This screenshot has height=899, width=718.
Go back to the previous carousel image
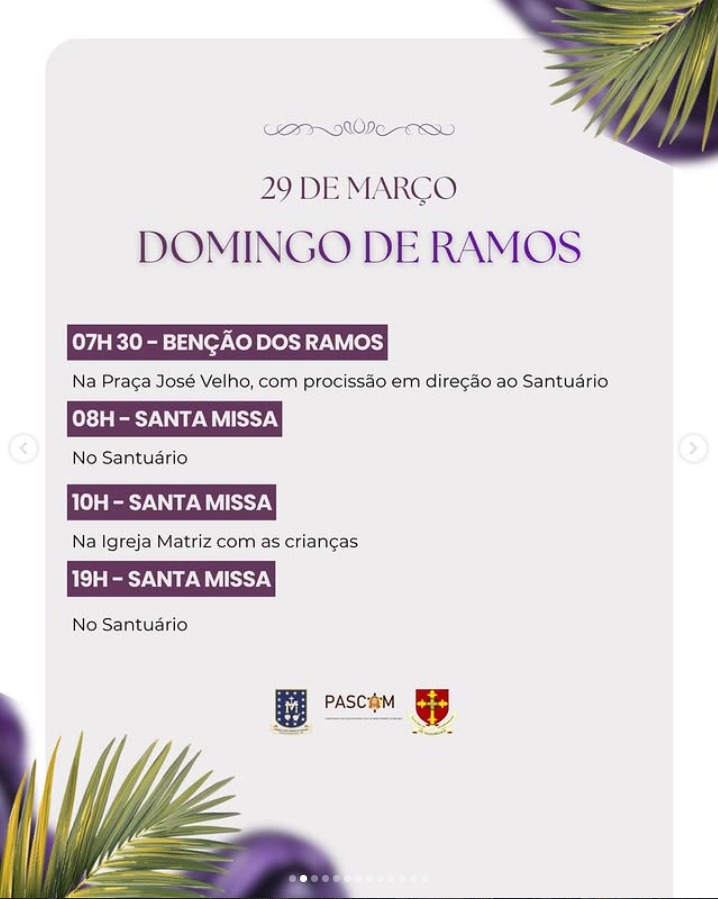point(24,449)
